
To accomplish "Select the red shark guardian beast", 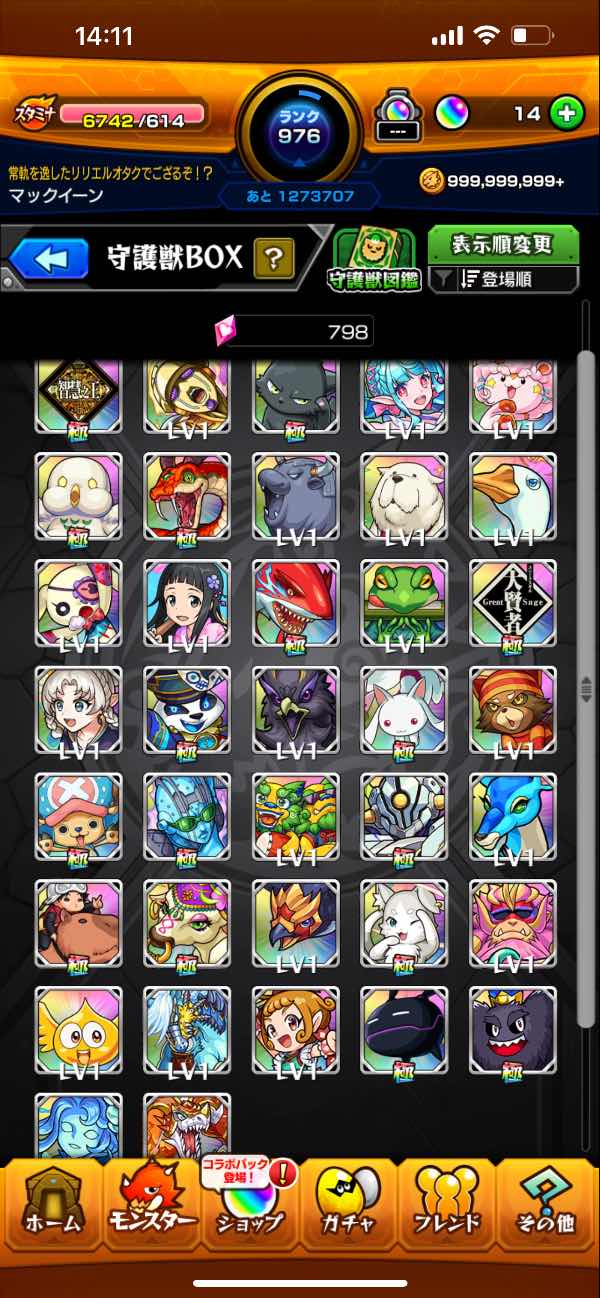I will [x=296, y=603].
